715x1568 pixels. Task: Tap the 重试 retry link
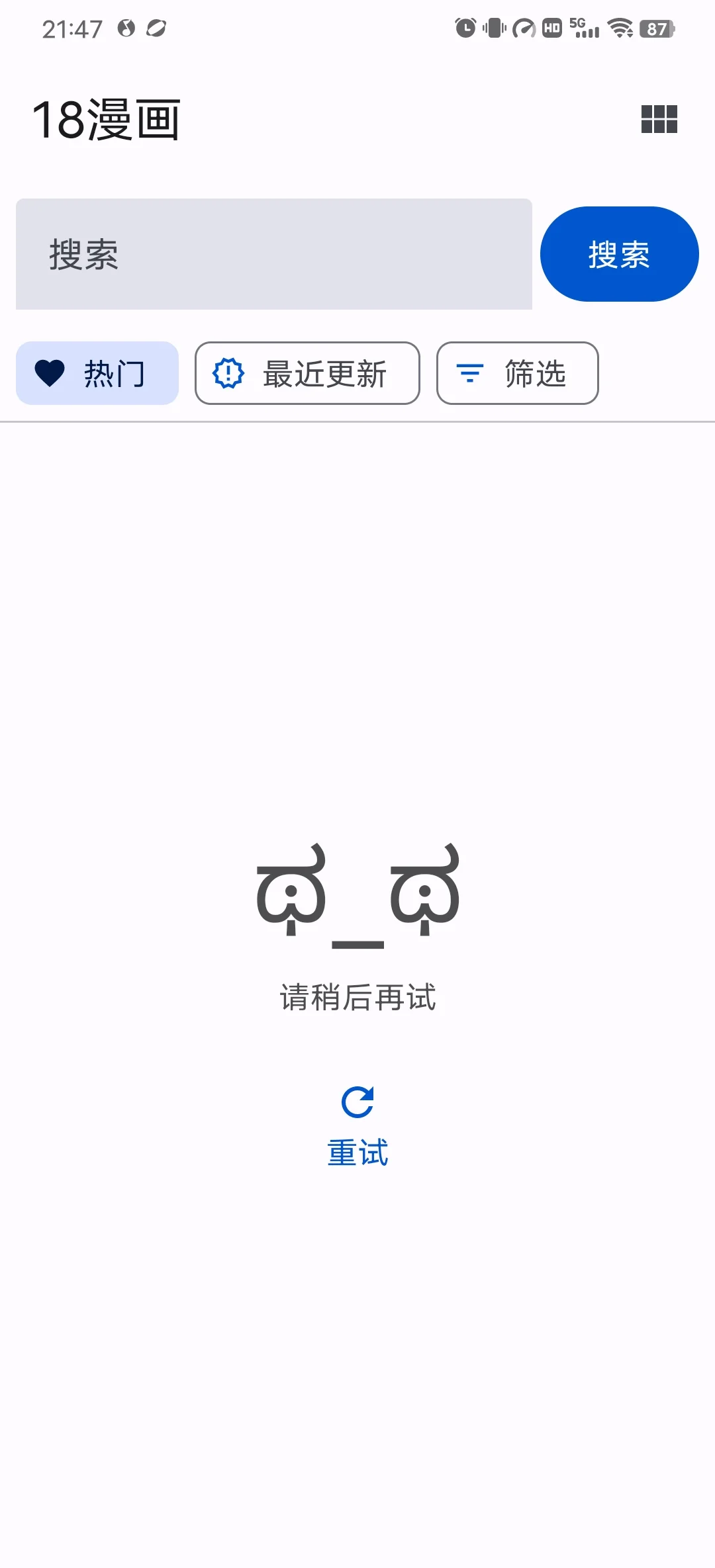pos(358,1151)
